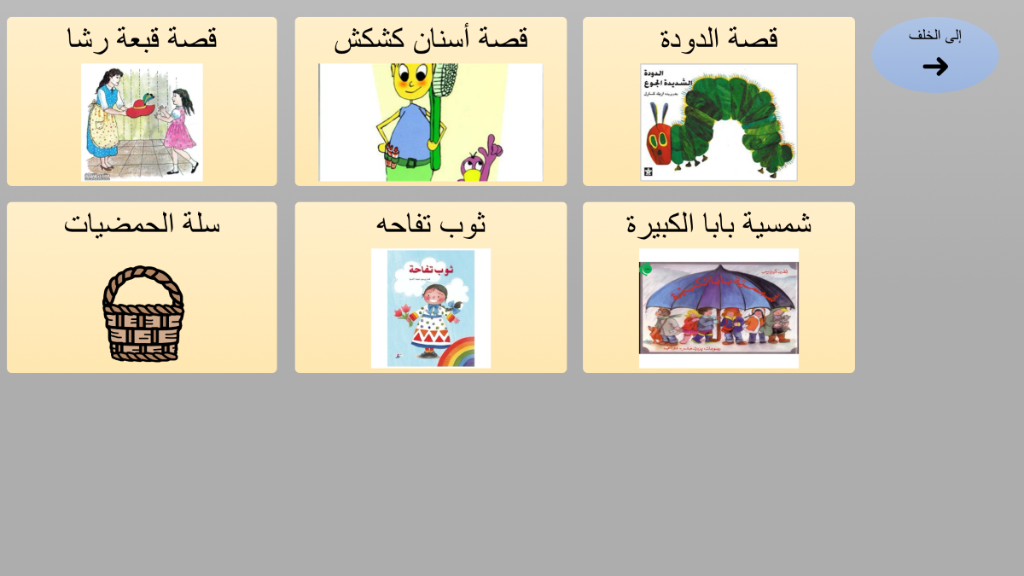
Task: Open the story قصة الدودة
Action: pyautogui.click(x=718, y=102)
